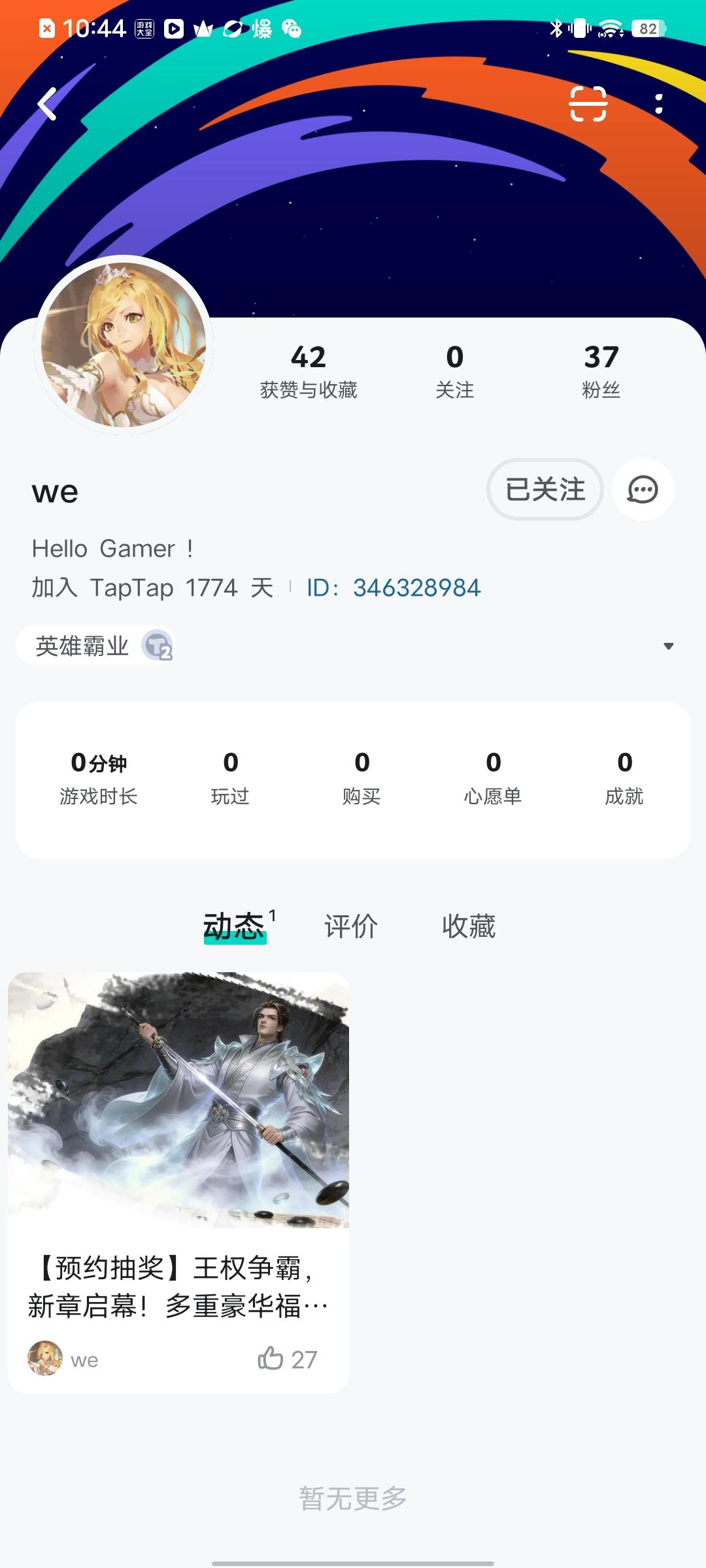This screenshot has width=706, height=1568.
Task: Open the 0 关注 following list
Action: pos(454,371)
